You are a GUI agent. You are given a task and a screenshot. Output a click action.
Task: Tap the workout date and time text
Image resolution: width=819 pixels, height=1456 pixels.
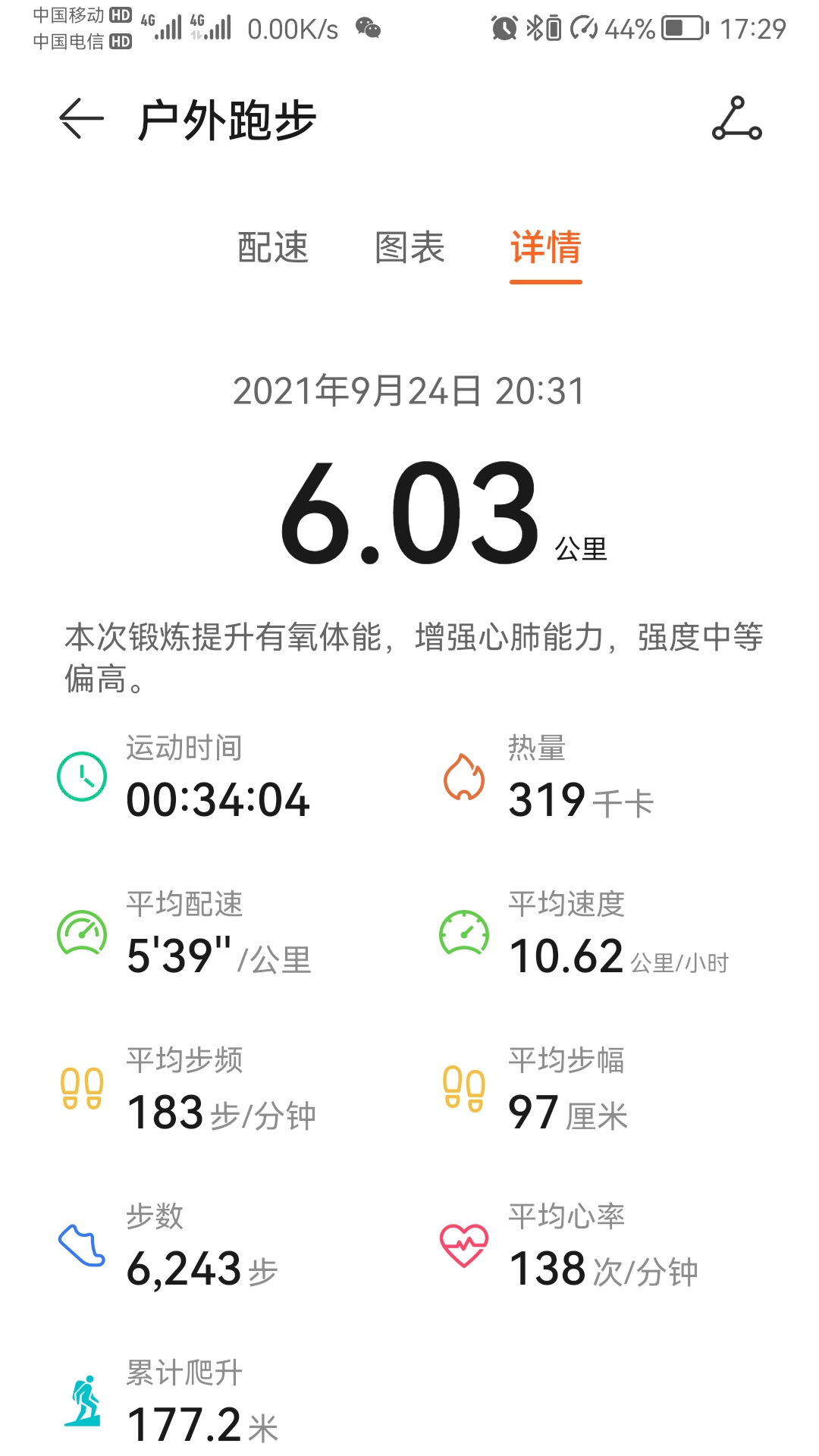pyautogui.click(x=409, y=391)
